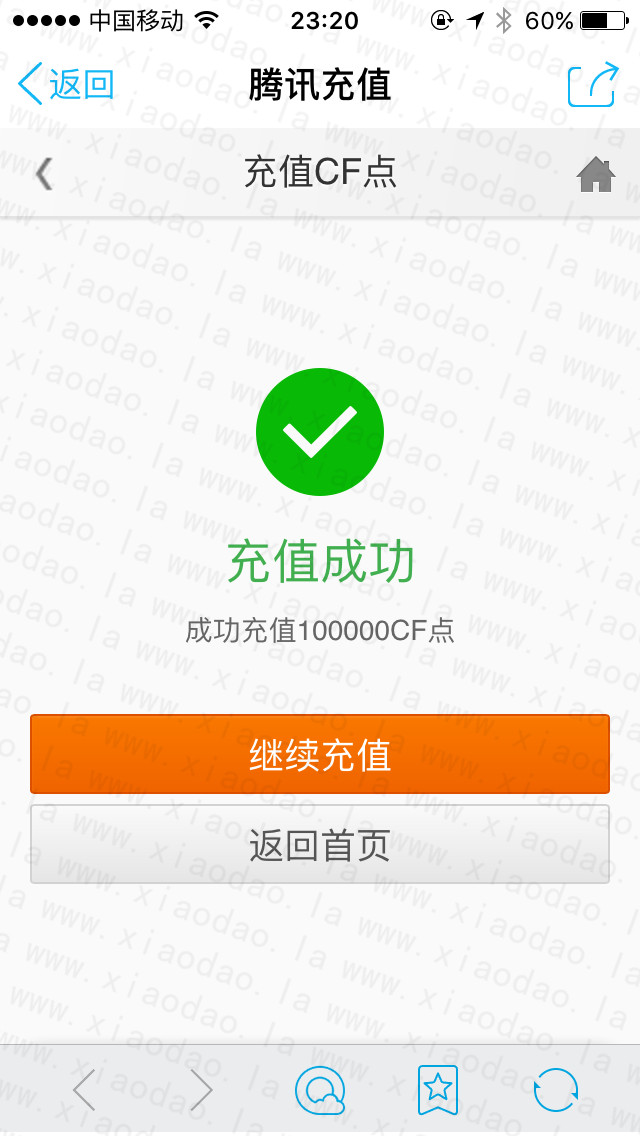
Task: Tap the 返回 back button at top left
Action: tap(66, 84)
